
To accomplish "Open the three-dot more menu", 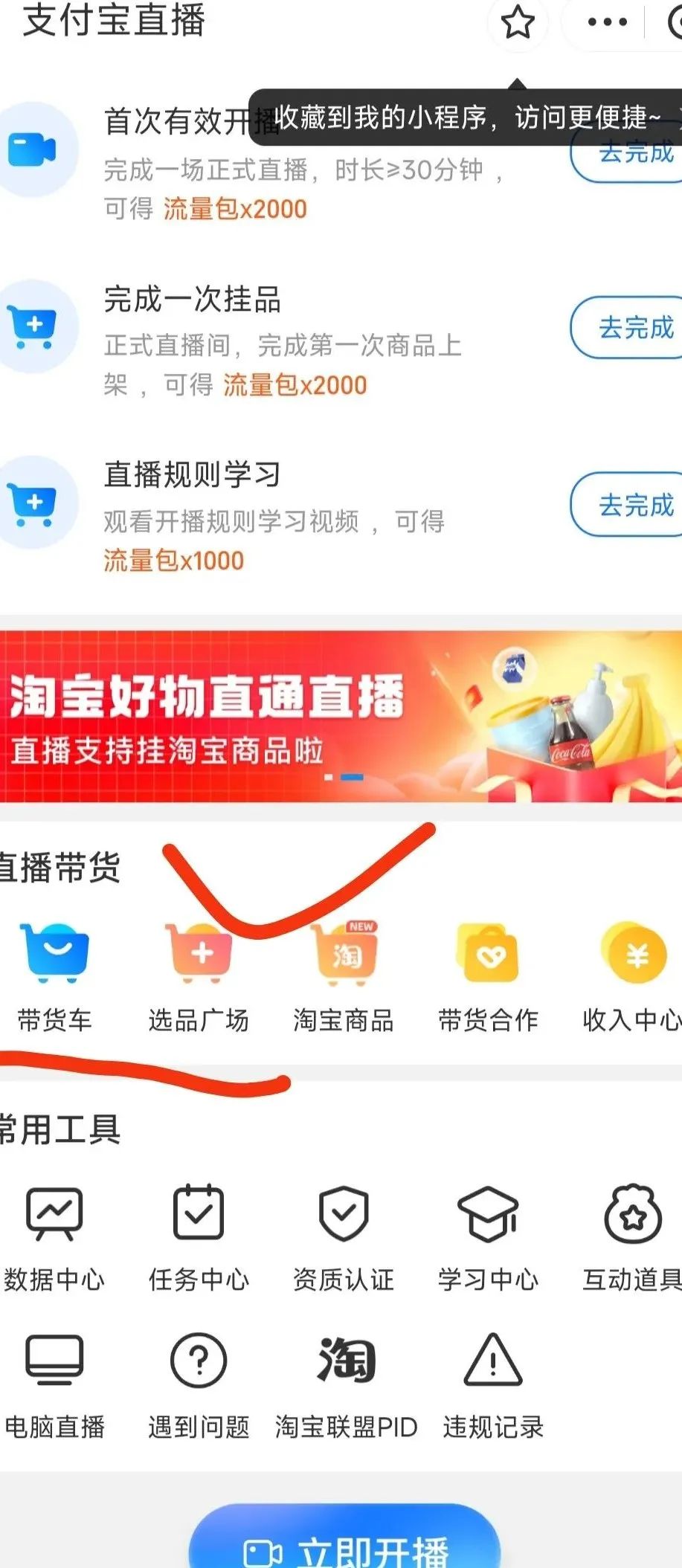I will (x=607, y=22).
